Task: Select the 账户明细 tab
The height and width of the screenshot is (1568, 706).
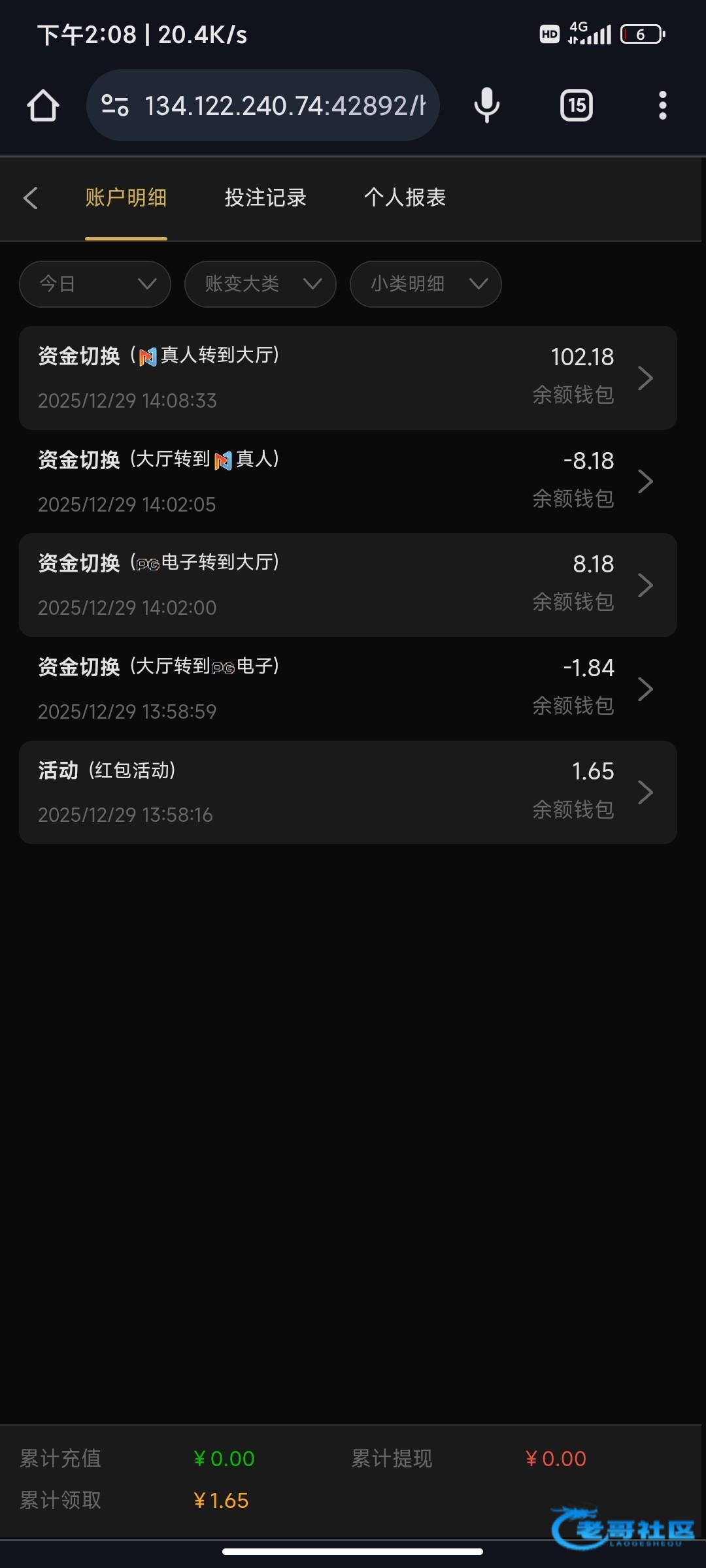Action: pyautogui.click(x=126, y=198)
